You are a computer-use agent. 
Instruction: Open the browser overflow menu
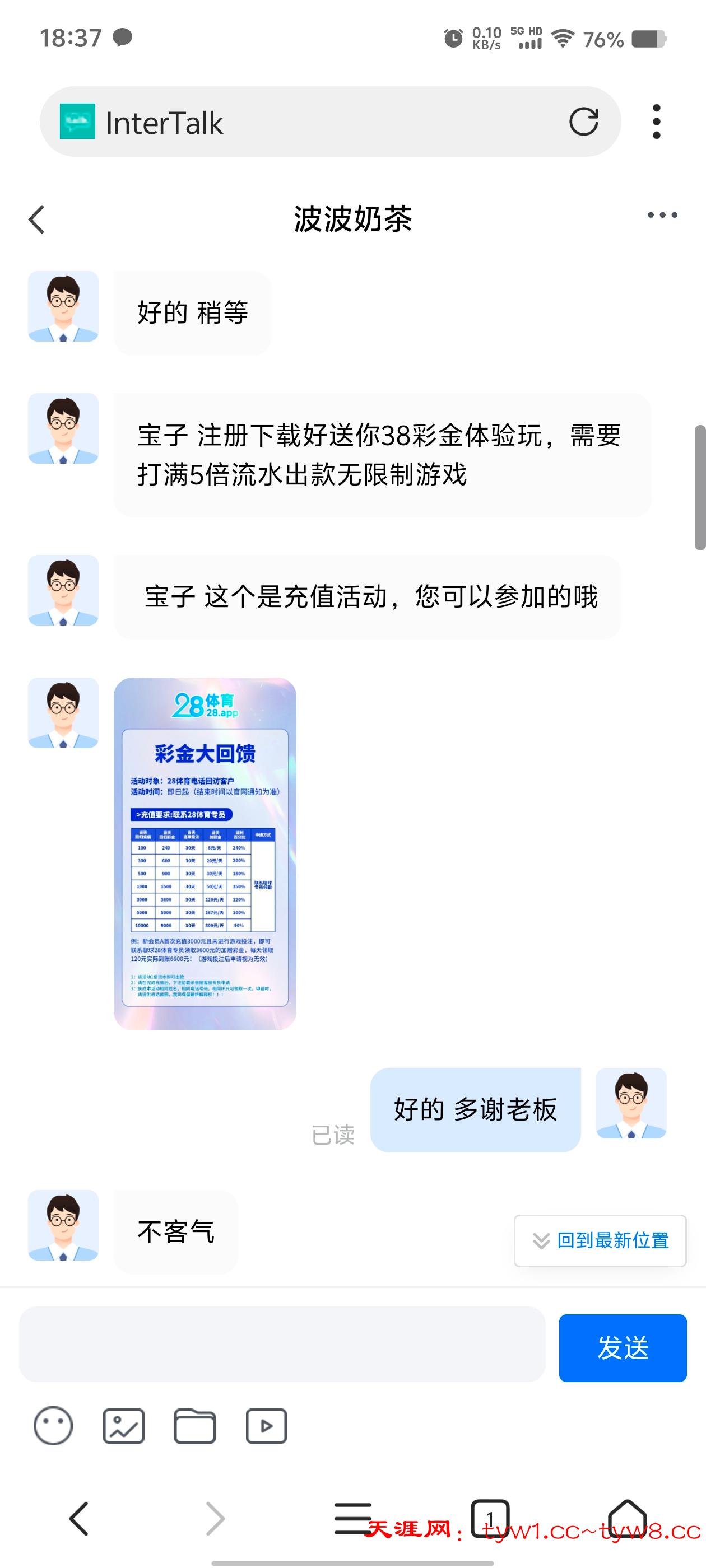point(656,122)
